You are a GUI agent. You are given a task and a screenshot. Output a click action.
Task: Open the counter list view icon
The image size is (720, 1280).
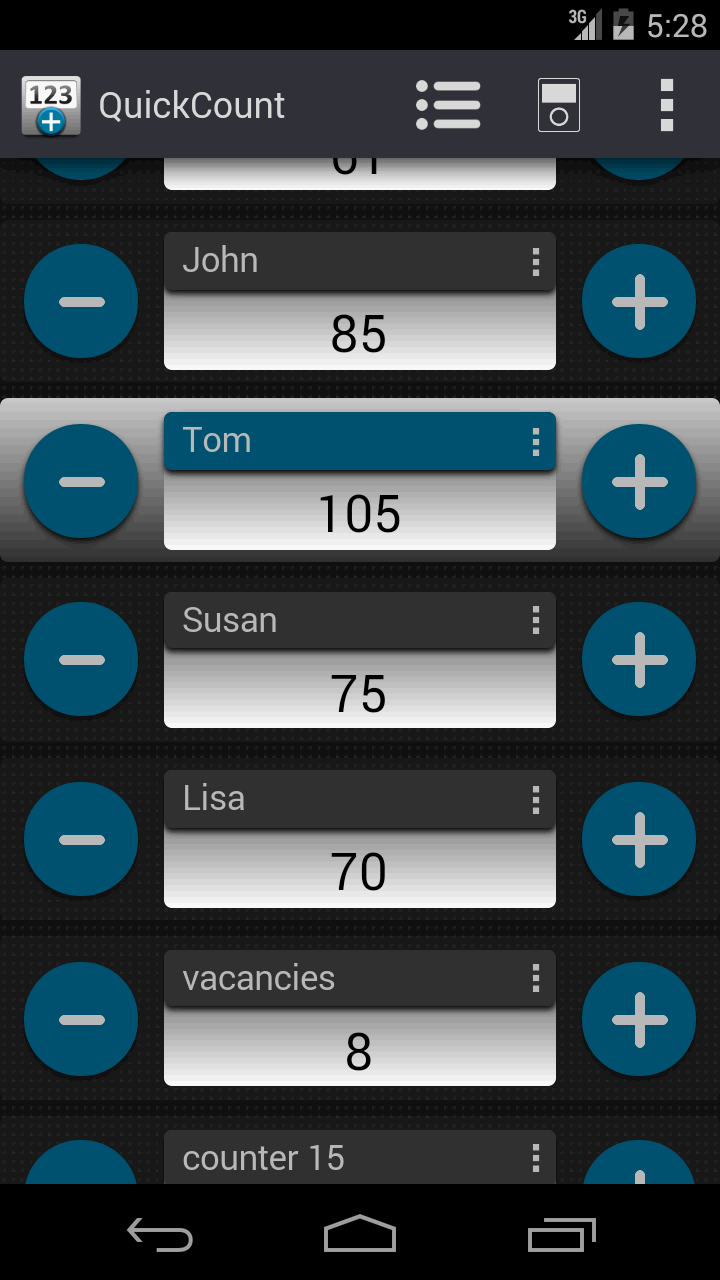[448, 104]
